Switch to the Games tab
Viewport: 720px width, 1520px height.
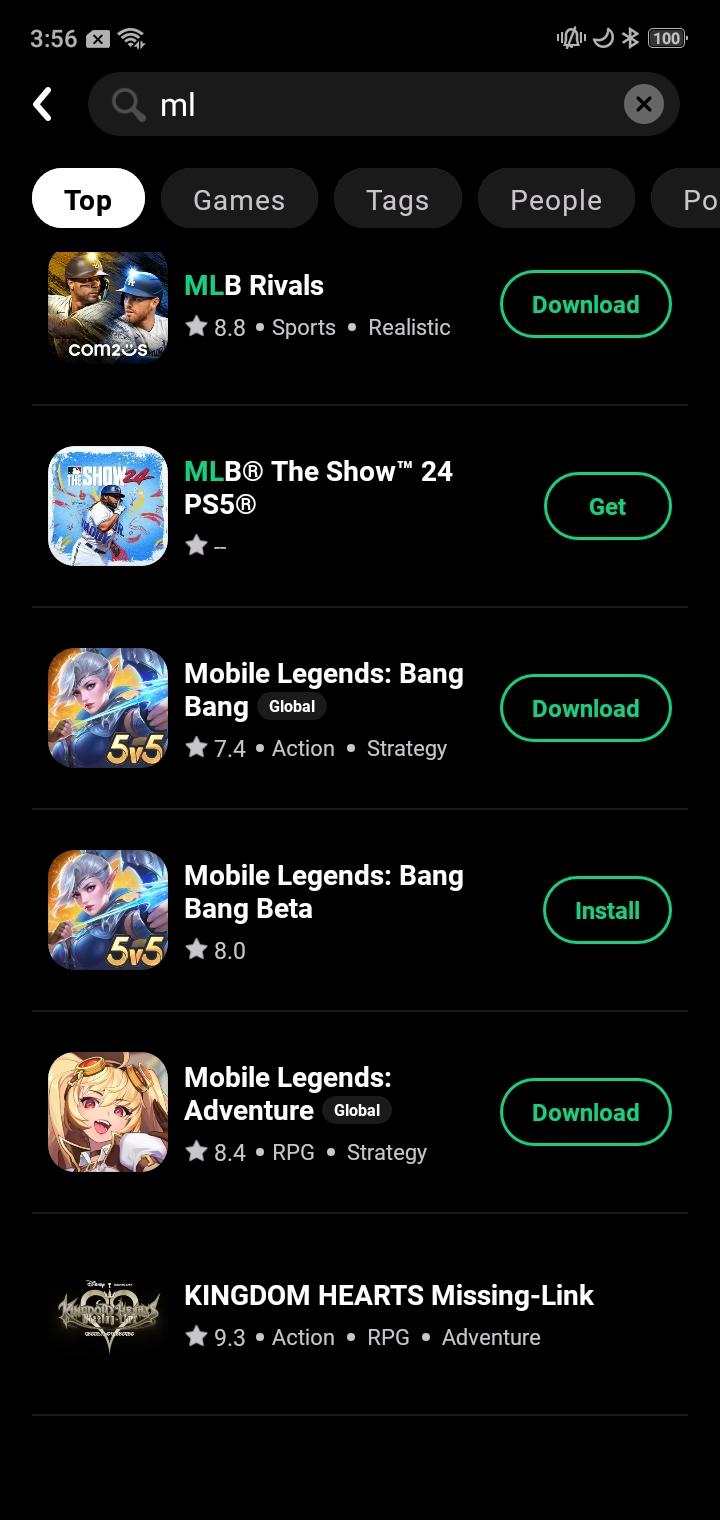point(239,198)
